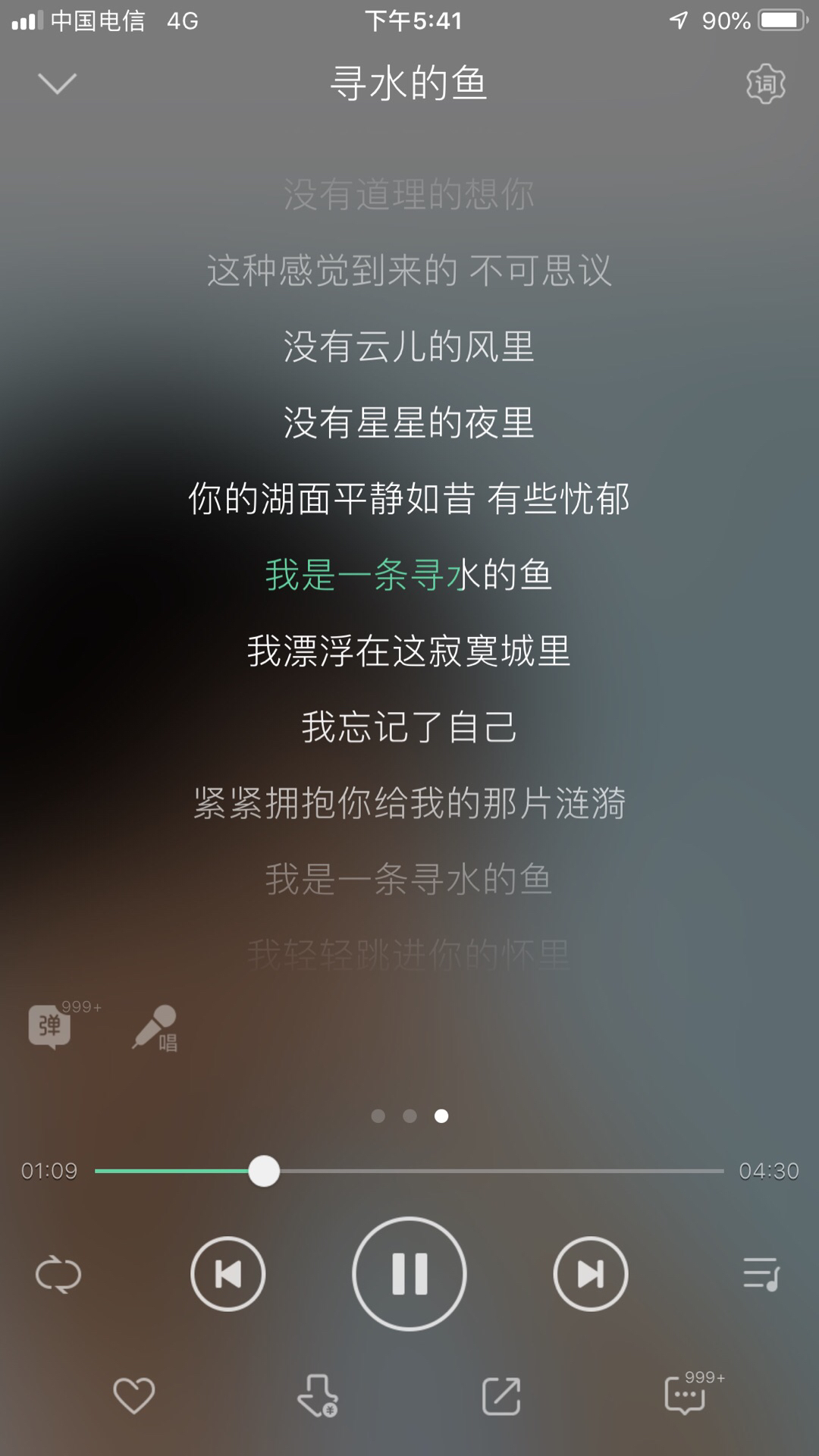Open the danmaku bullet comments

point(51,1026)
